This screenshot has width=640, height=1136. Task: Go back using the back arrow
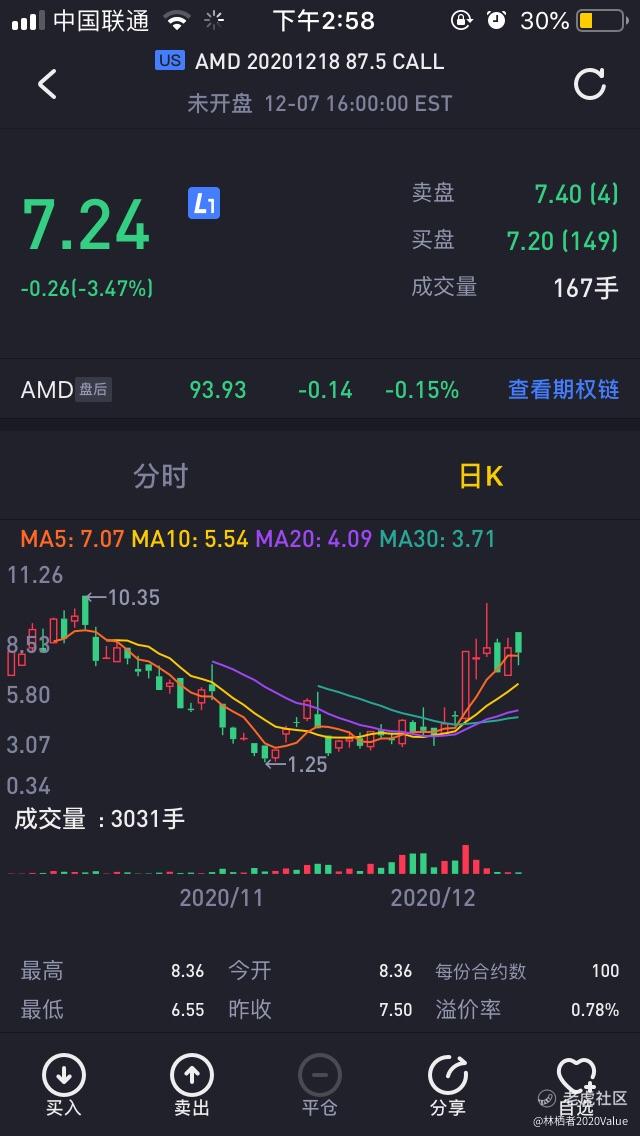(x=47, y=84)
